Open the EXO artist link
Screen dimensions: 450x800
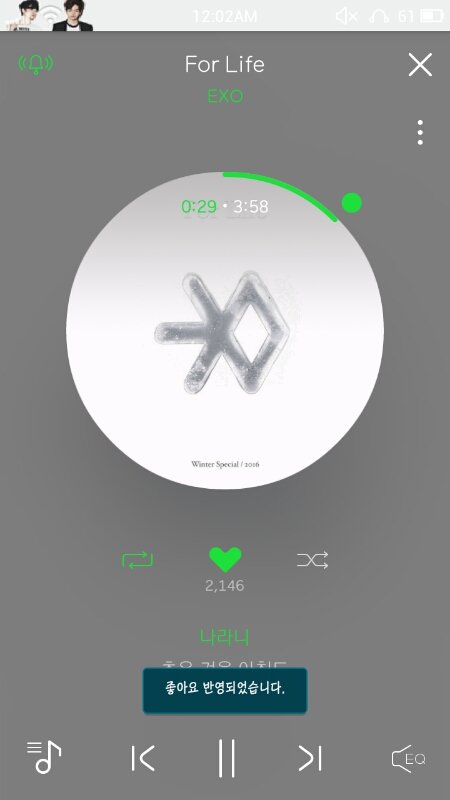click(225, 96)
